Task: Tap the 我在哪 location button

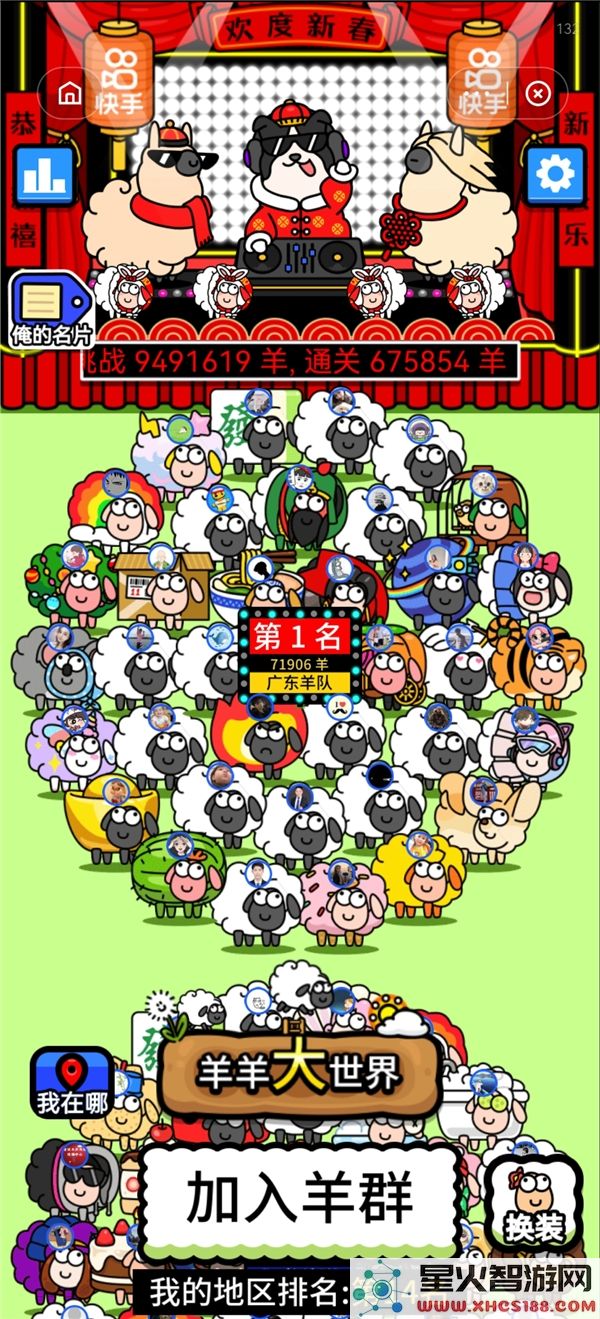Action: (70, 1084)
